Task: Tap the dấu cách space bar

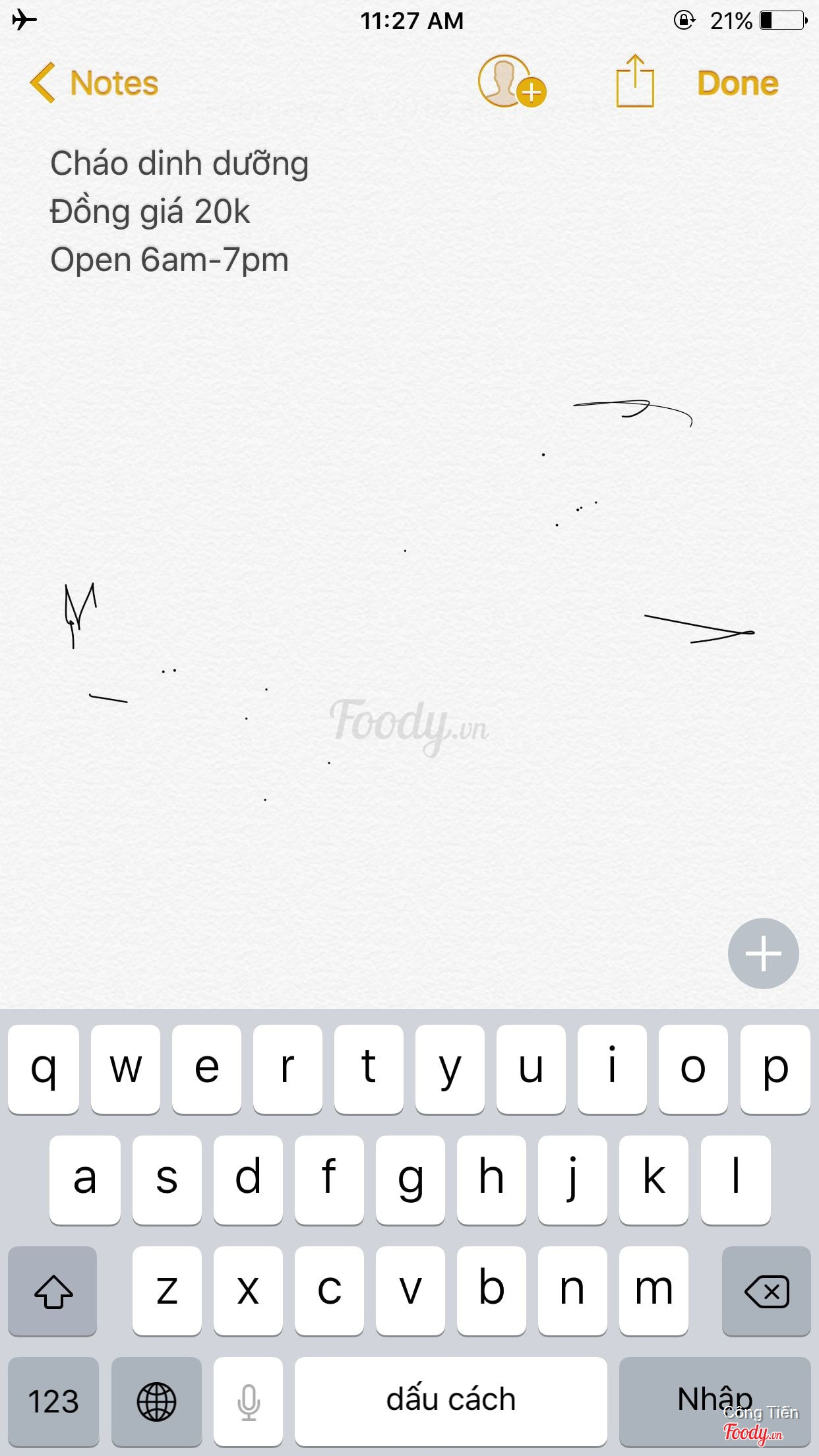Action: pyautogui.click(x=450, y=1400)
